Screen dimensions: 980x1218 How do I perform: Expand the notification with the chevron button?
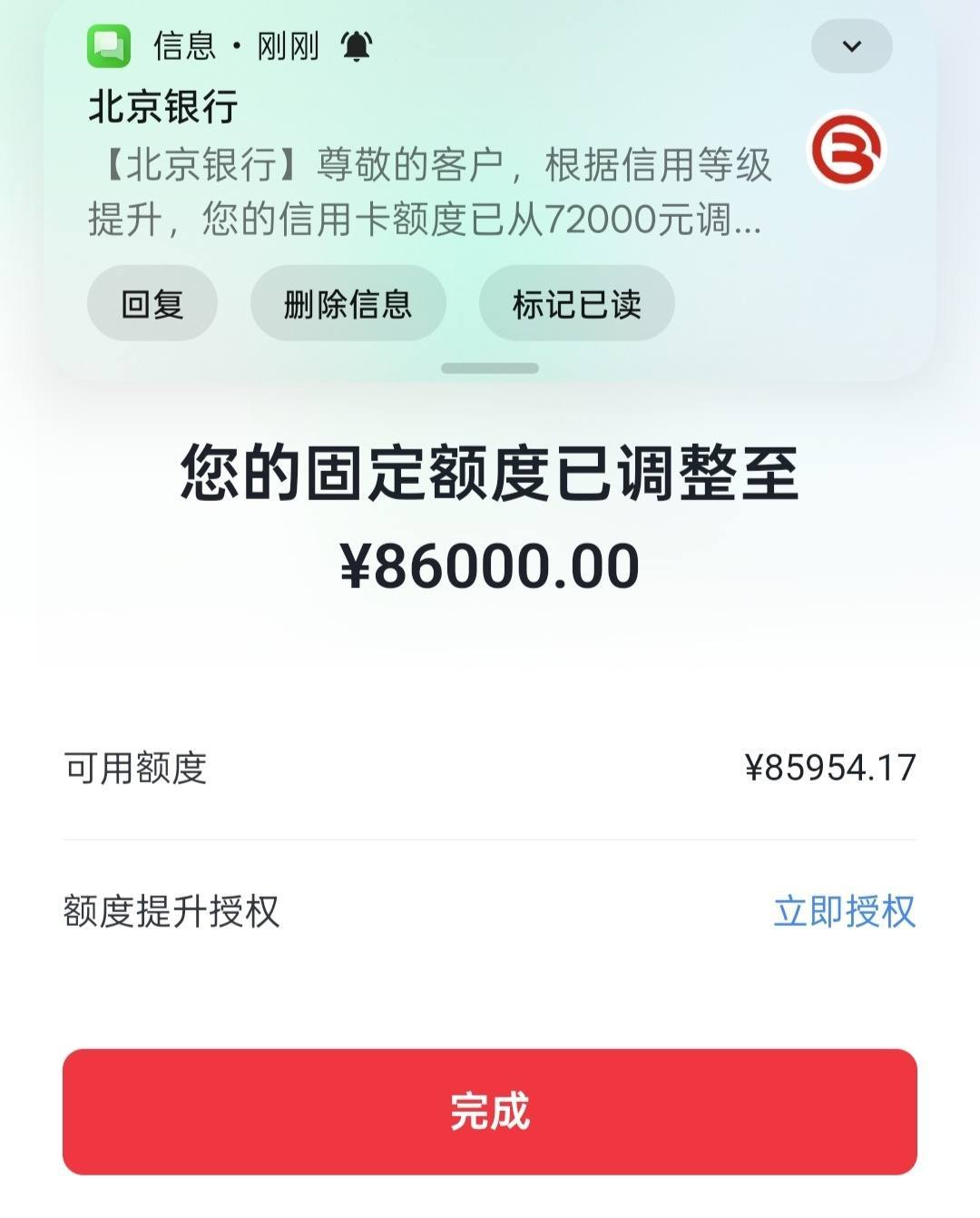pos(851,46)
